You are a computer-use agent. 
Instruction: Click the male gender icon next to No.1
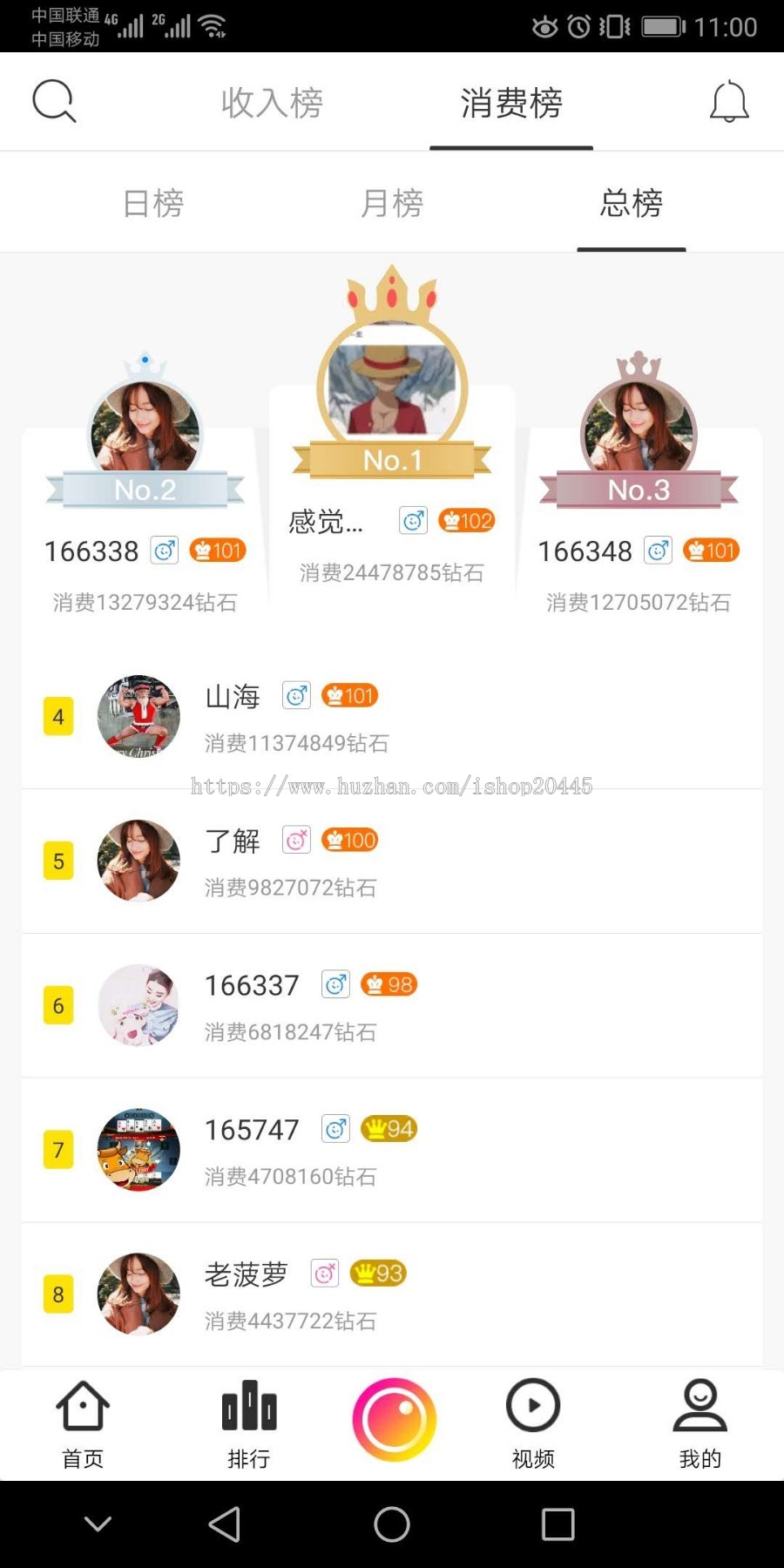[x=413, y=520]
